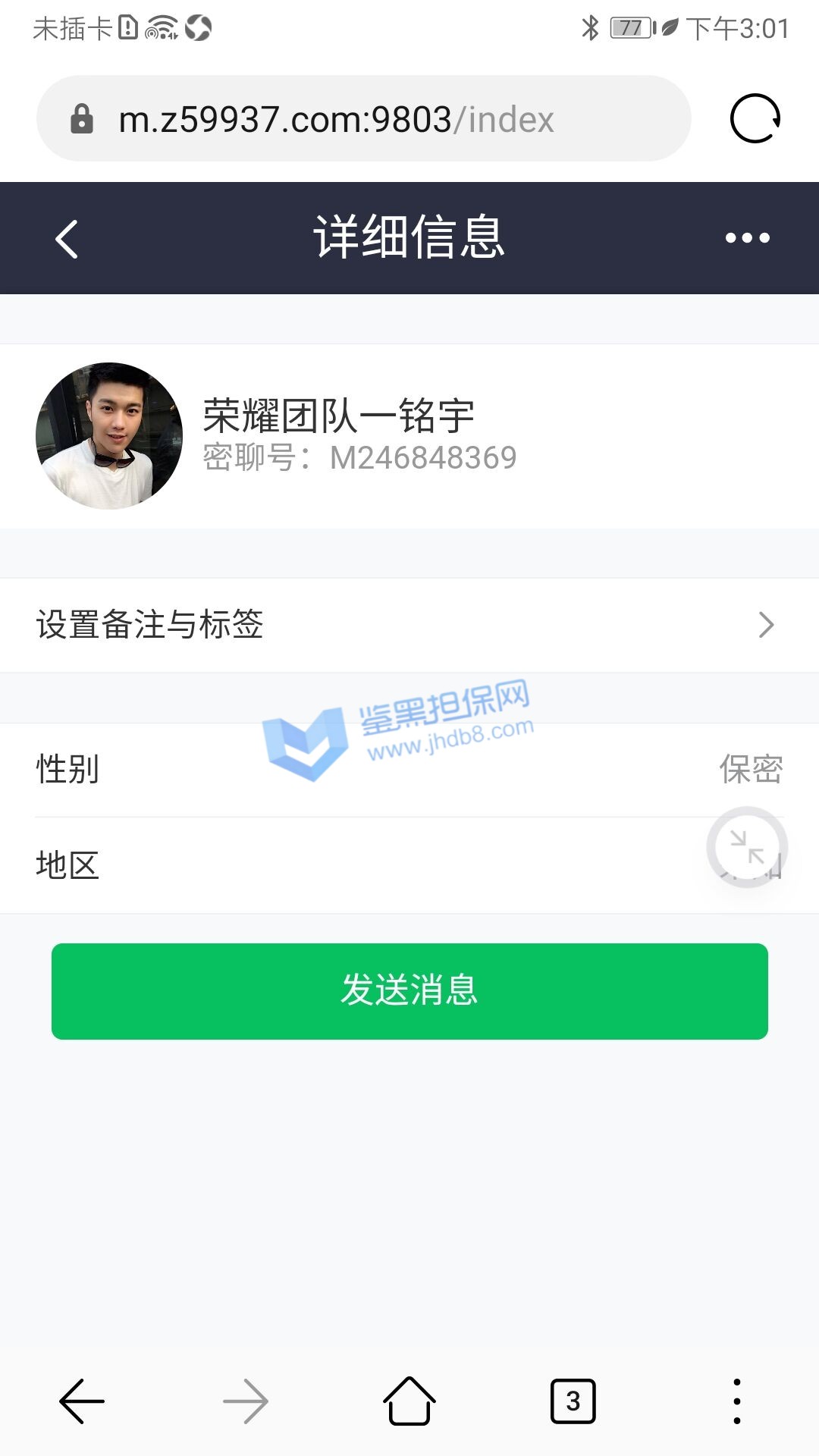Viewport: 819px width, 1456px height.
Task: Tap the 发送消息 button
Action: pyautogui.click(x=409, y=991)
